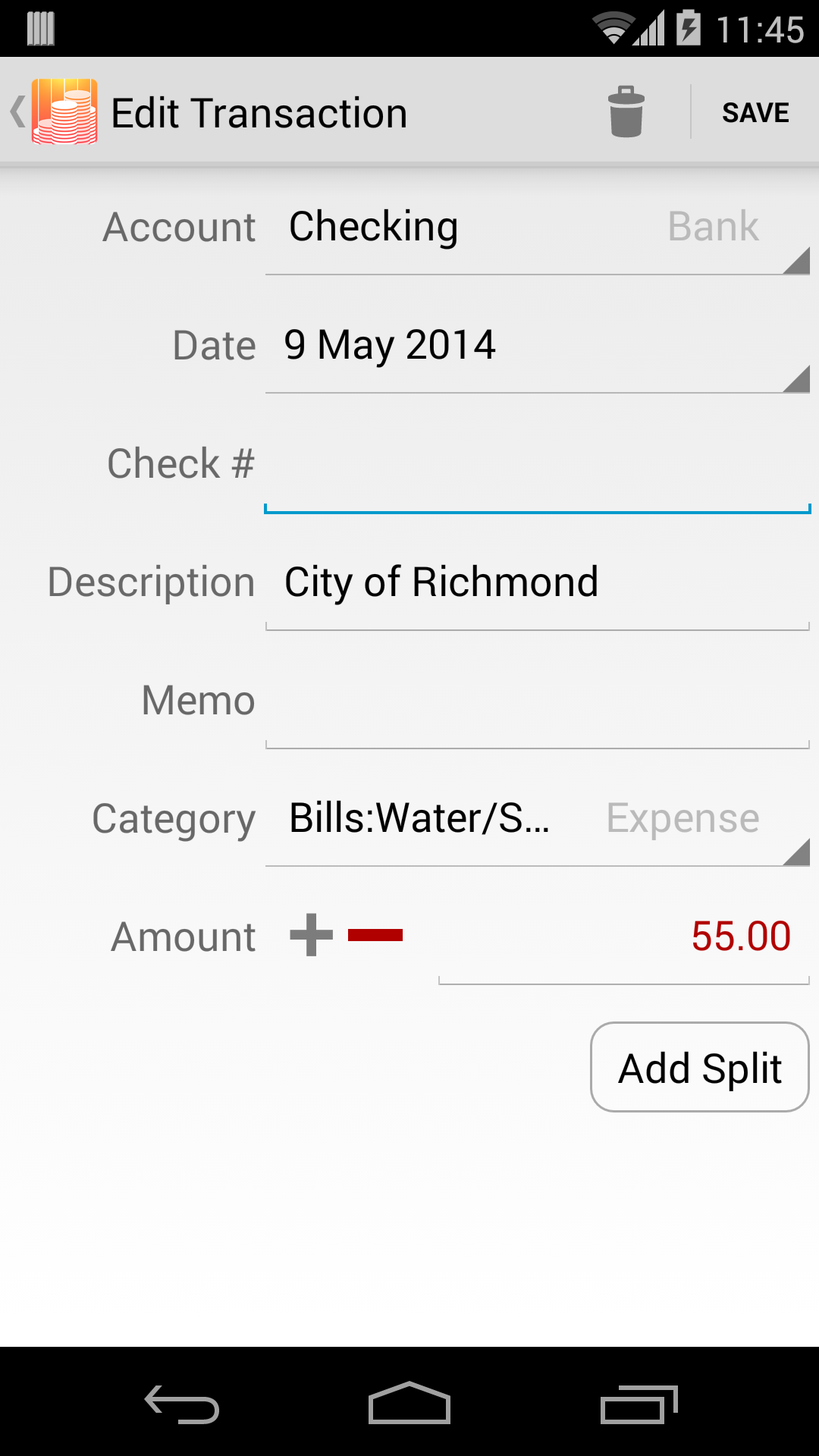Set amount as negative with red minus
This screenshot has height=1456, width=819.
pyautogui.click(x=375, y=935)
